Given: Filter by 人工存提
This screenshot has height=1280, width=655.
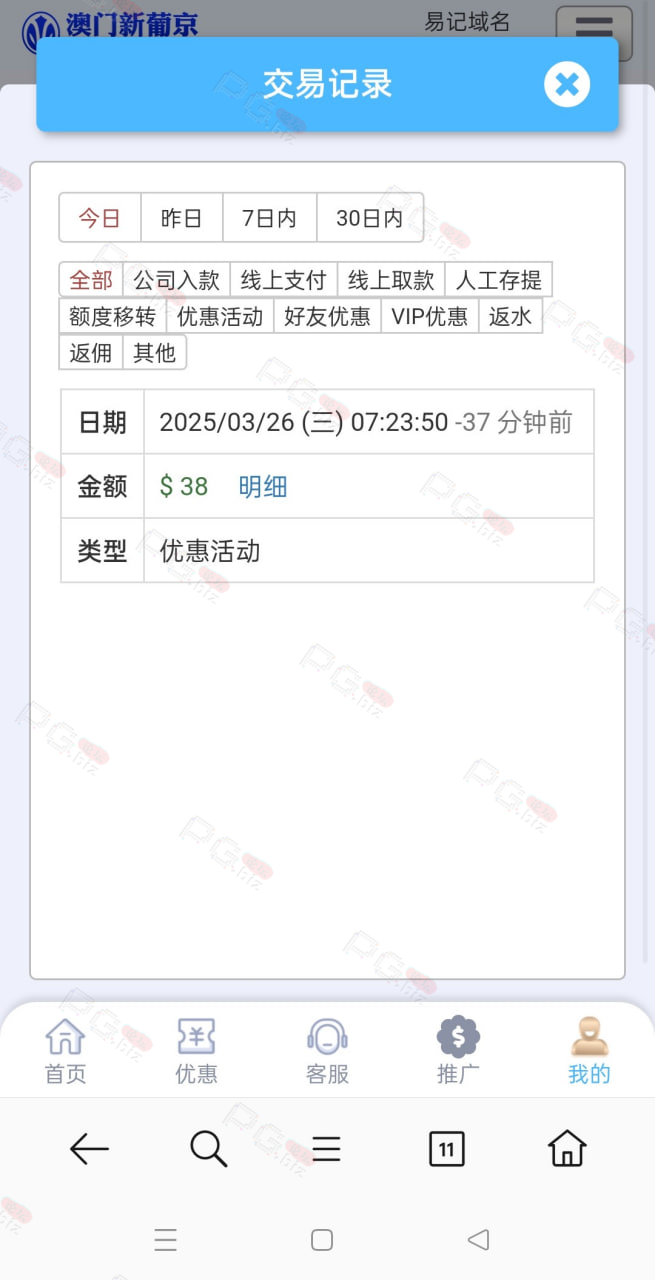Looking at the screenshot, I should pyautogui.click(x=498, y=280).
